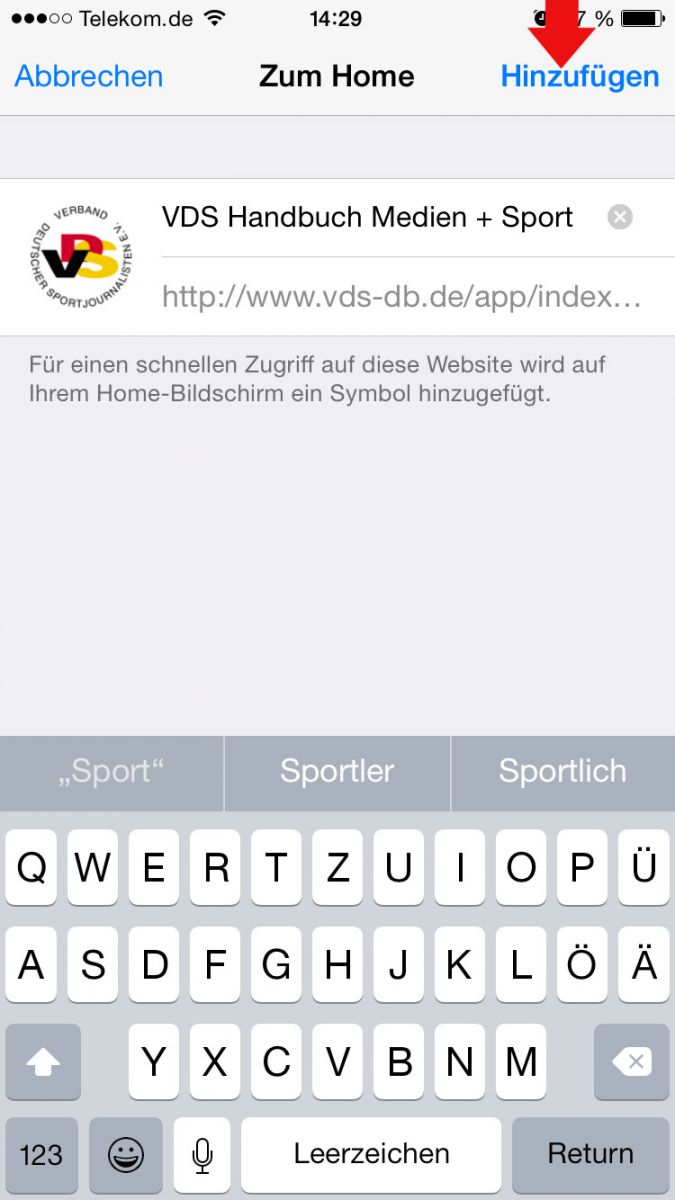Toggle the shift key
Image resolution: width=675 pixels, height=1200 pixels.
(42, 1062)
